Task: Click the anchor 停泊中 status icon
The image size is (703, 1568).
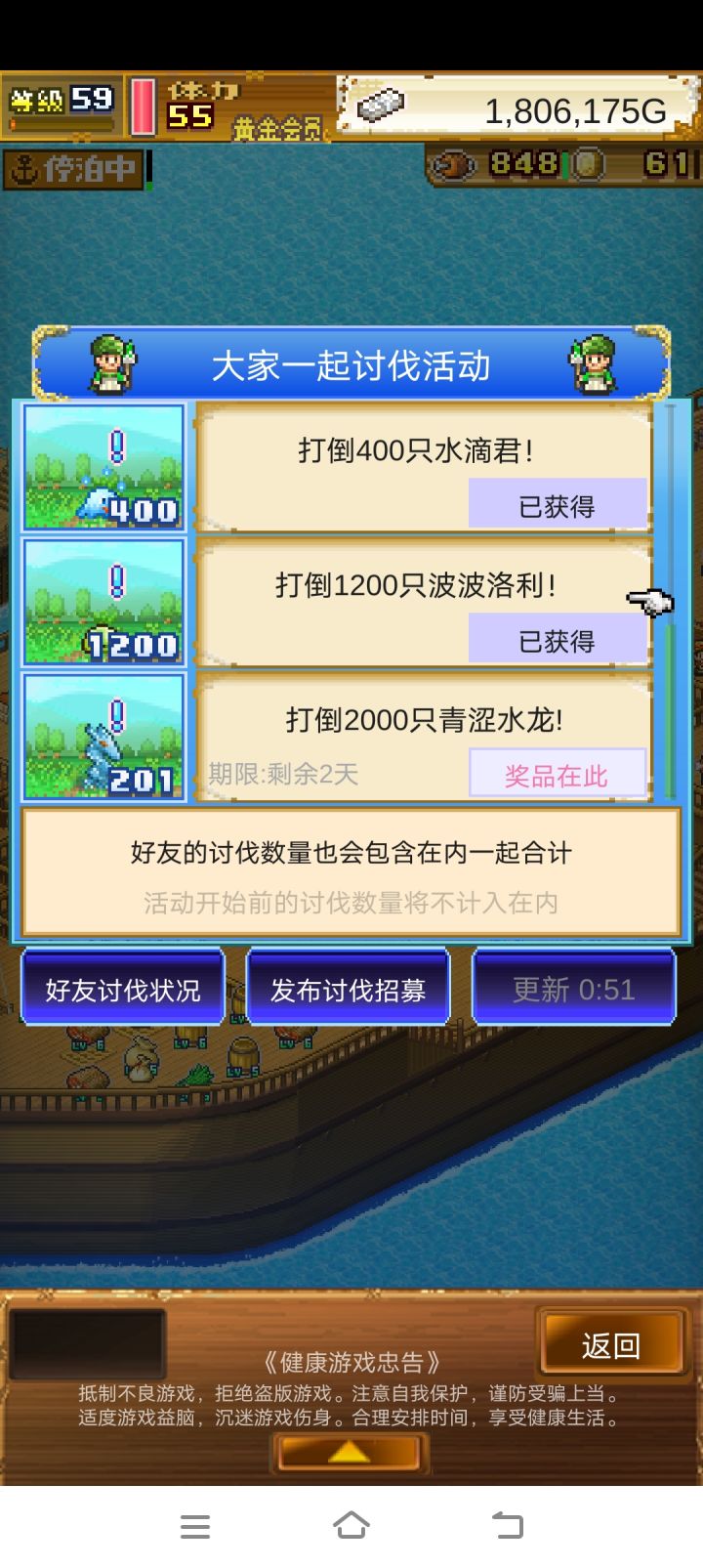Action: click(73, 166)
